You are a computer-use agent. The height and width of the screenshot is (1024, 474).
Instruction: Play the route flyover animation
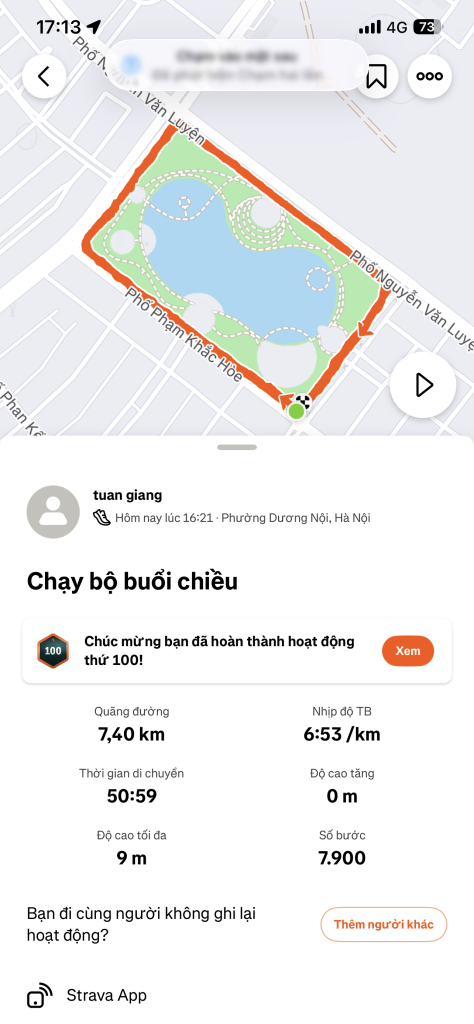pyautogui.click(x=423, y=385)
